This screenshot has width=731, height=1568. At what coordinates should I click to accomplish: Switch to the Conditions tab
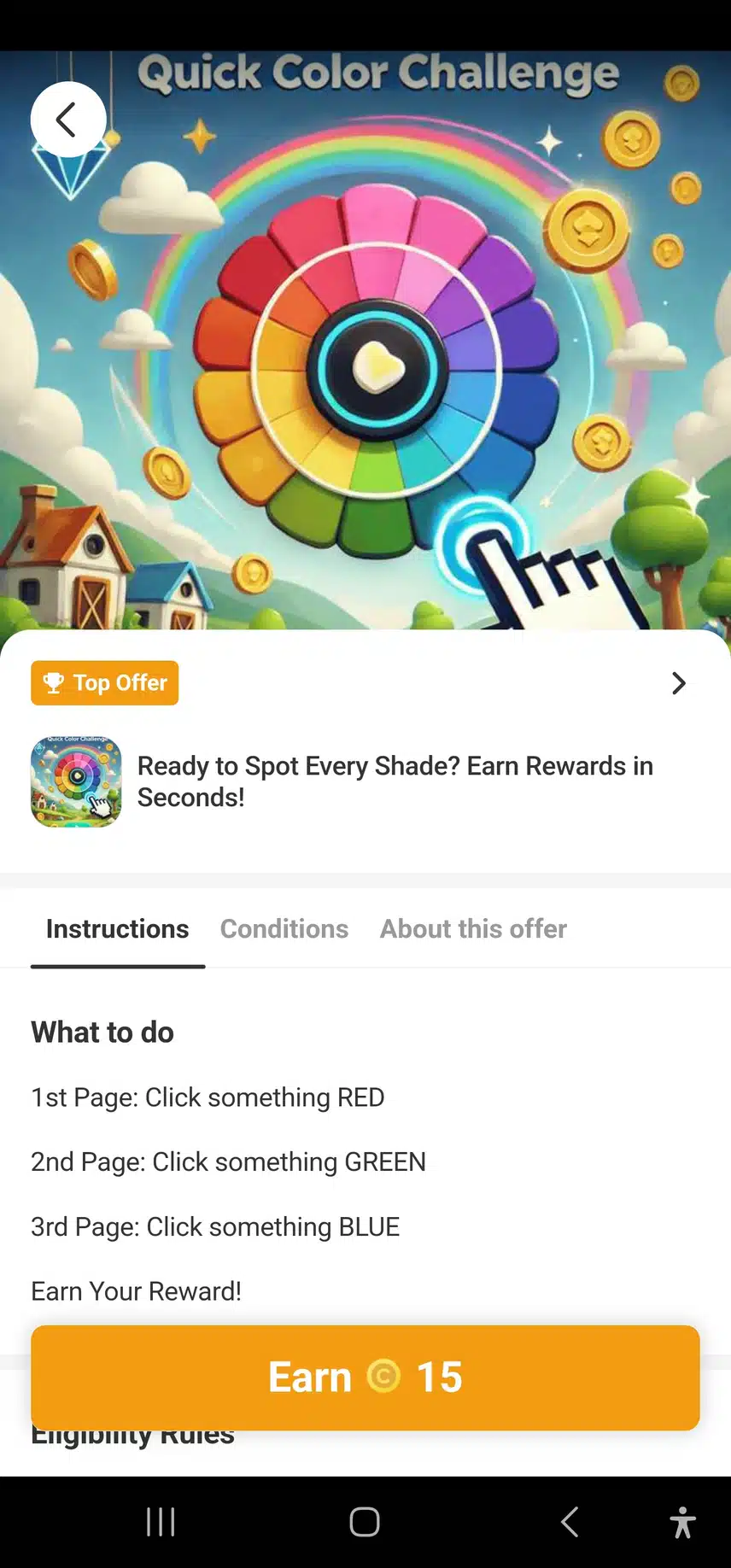(x=284, y=928)
